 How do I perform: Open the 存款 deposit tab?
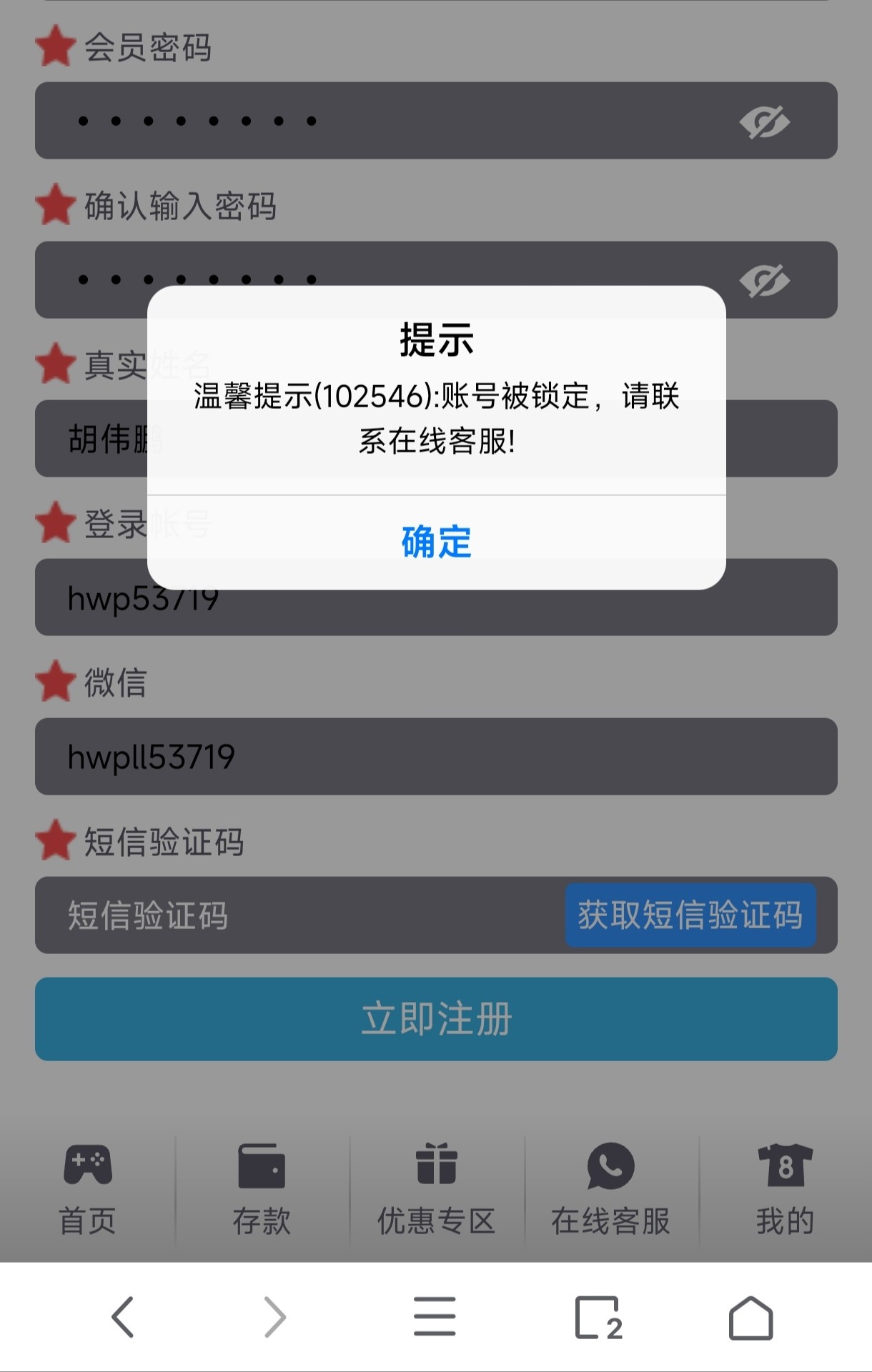(x=262, y=1190)
